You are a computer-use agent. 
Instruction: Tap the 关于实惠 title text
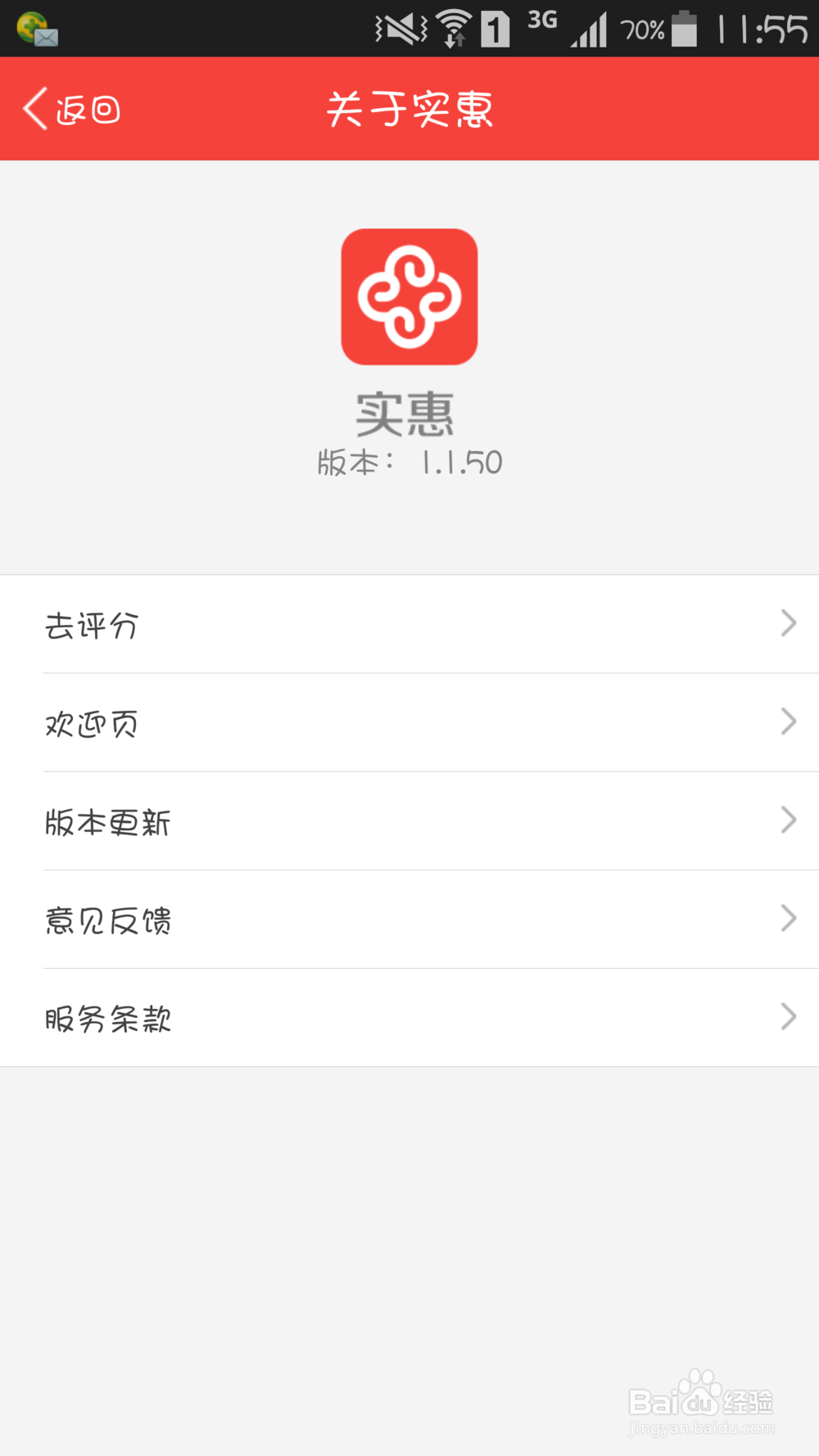point(409,109)
